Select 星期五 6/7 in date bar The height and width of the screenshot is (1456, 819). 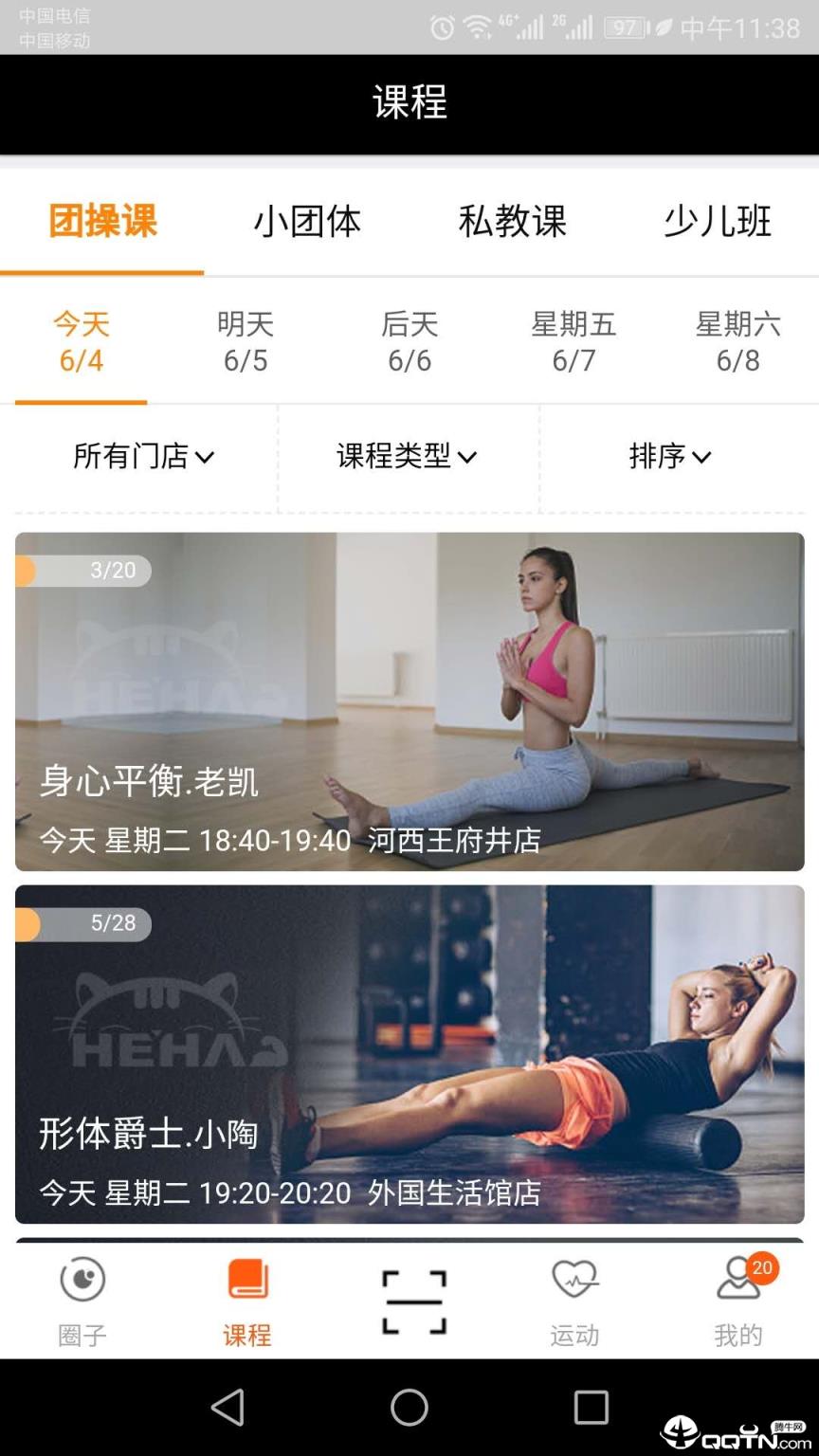[x=573, y=343]
